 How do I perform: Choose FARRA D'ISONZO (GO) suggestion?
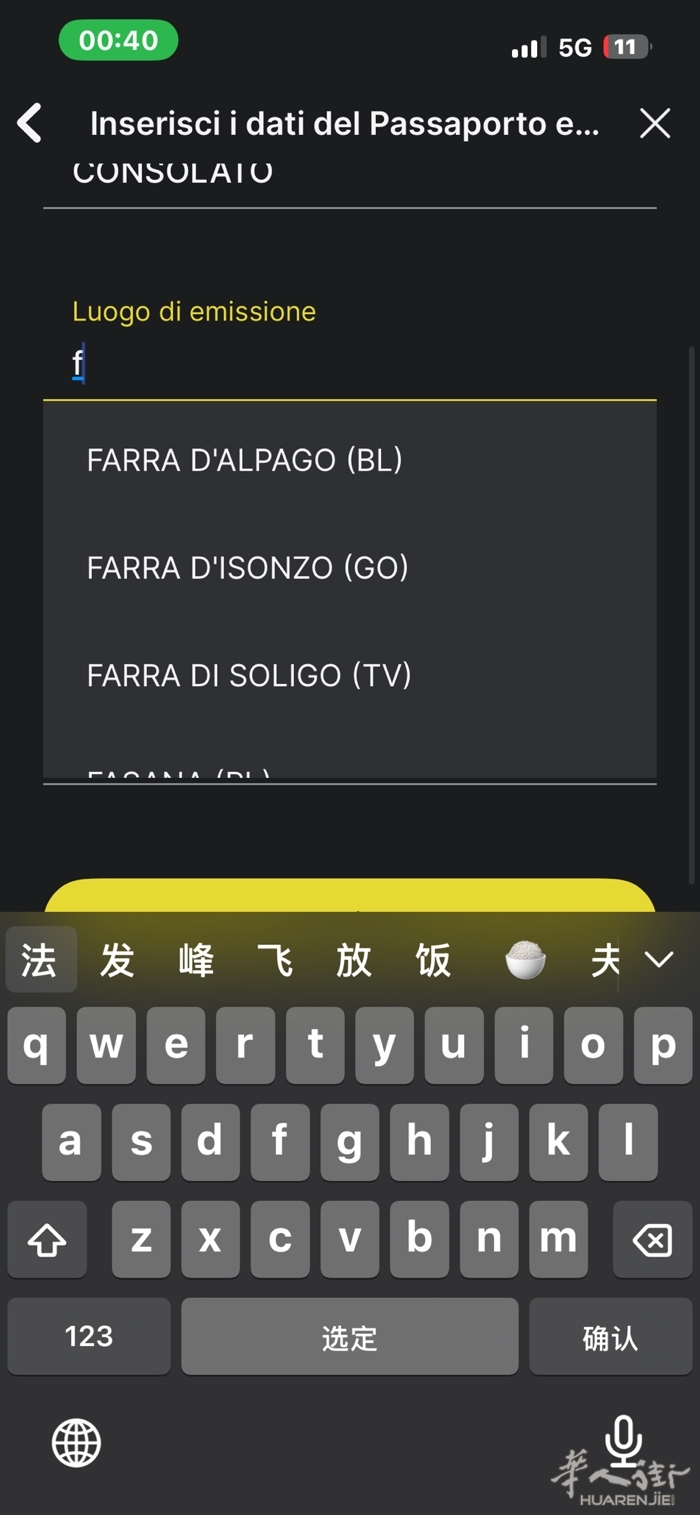(x=248, y=568)
